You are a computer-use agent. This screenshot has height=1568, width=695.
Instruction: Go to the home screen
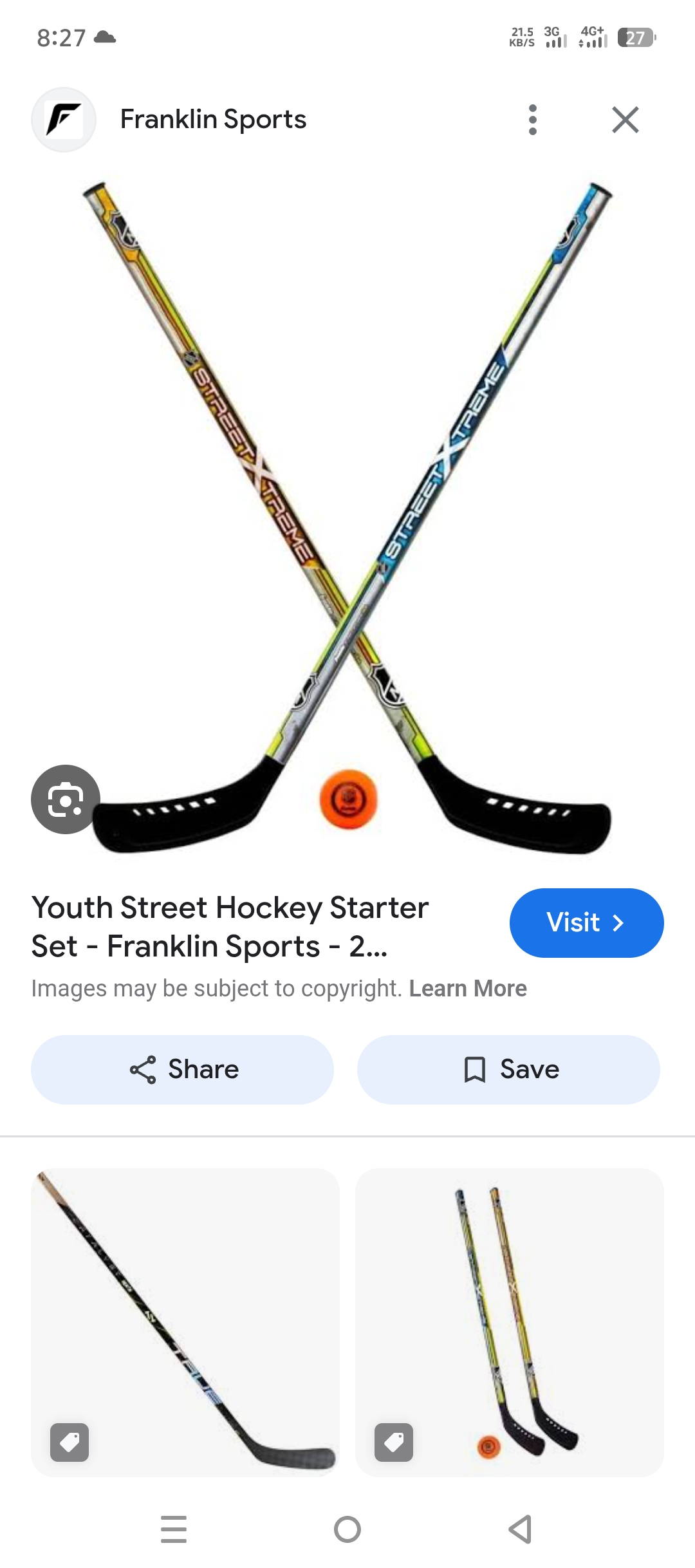[347, 1529]
